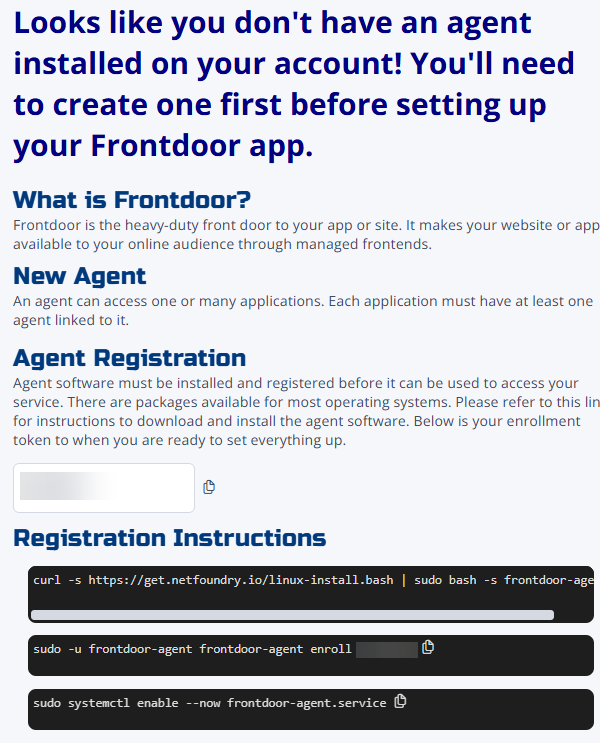The height and width of the screenshot is (743, 600).
Task: Copy the enrollment token
Action: [209, 487]
